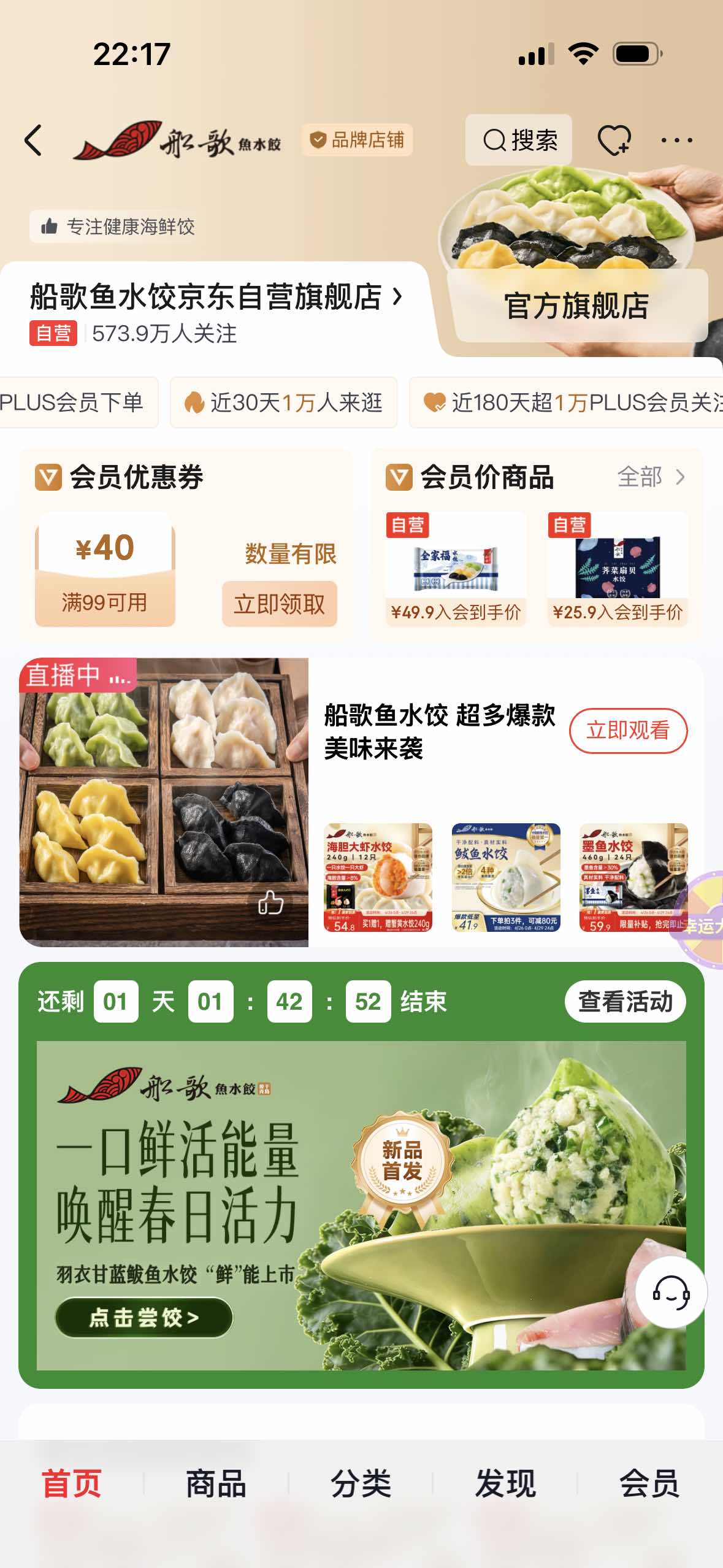
Task: Open the 搜索 search box
Action: 519,140
